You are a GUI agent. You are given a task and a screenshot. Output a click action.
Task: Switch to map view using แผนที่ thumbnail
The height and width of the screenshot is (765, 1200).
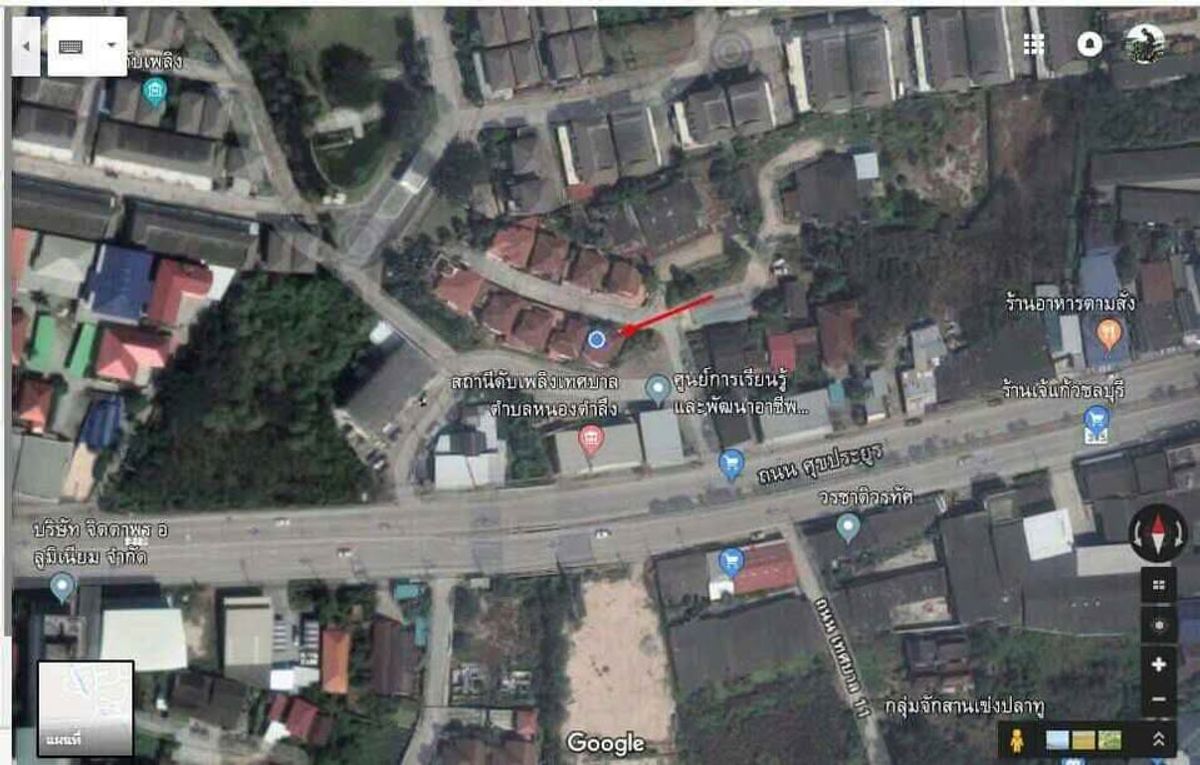(85, 708)
